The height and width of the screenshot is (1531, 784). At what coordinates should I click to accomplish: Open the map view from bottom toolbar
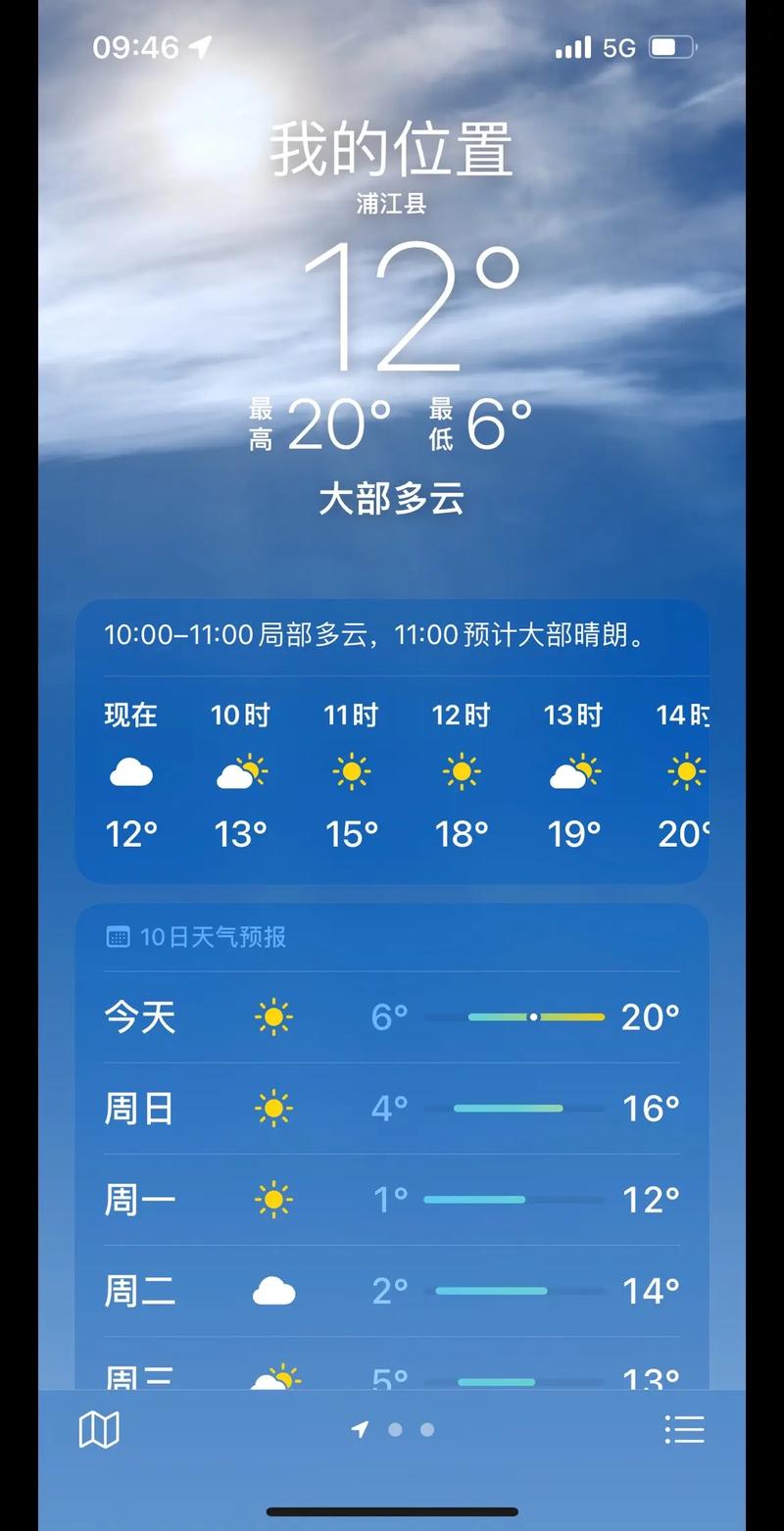(x=98, y=1429)
